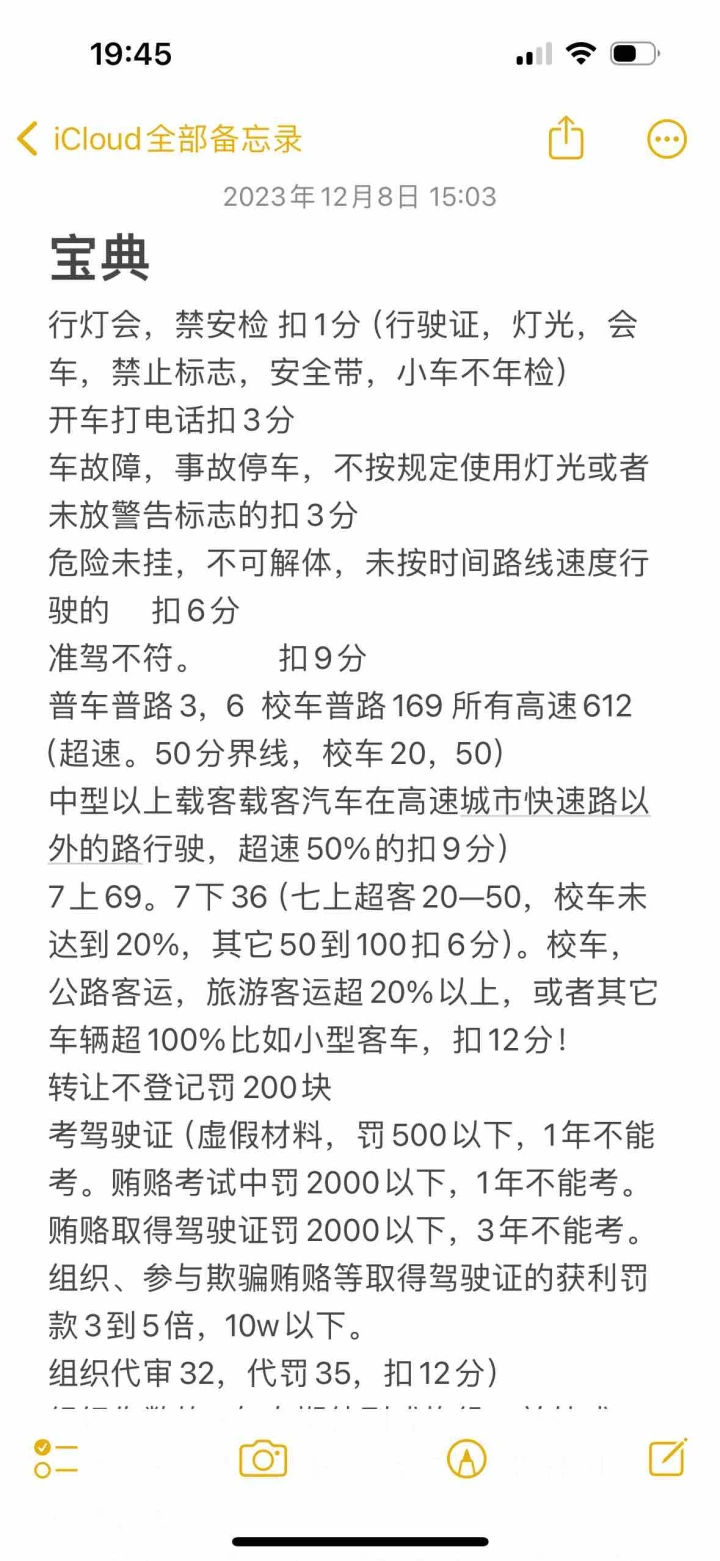Share this note
This screenshot has width=720, height=1561.
pos(566,138)
